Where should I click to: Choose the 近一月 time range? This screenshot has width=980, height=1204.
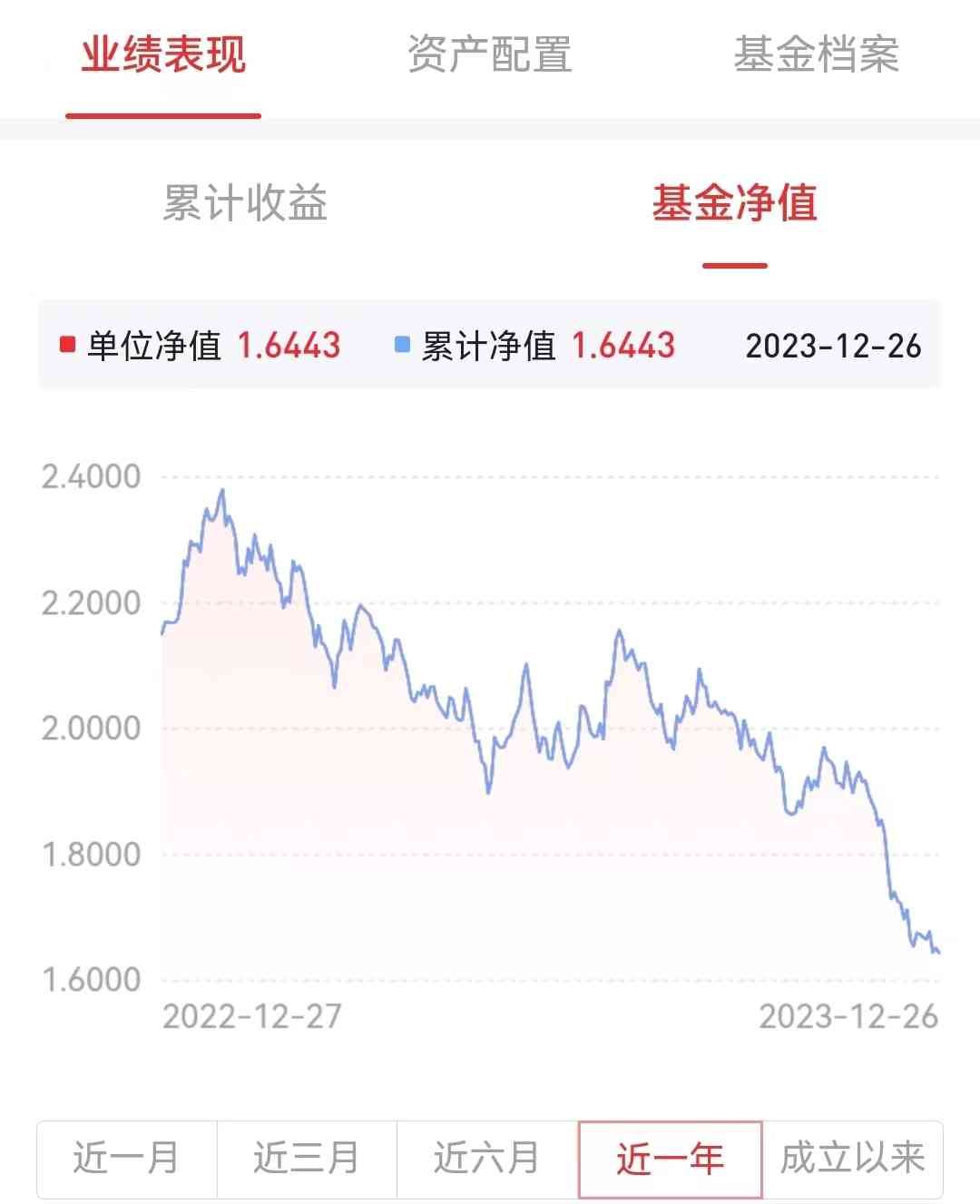coord(126,1159)
